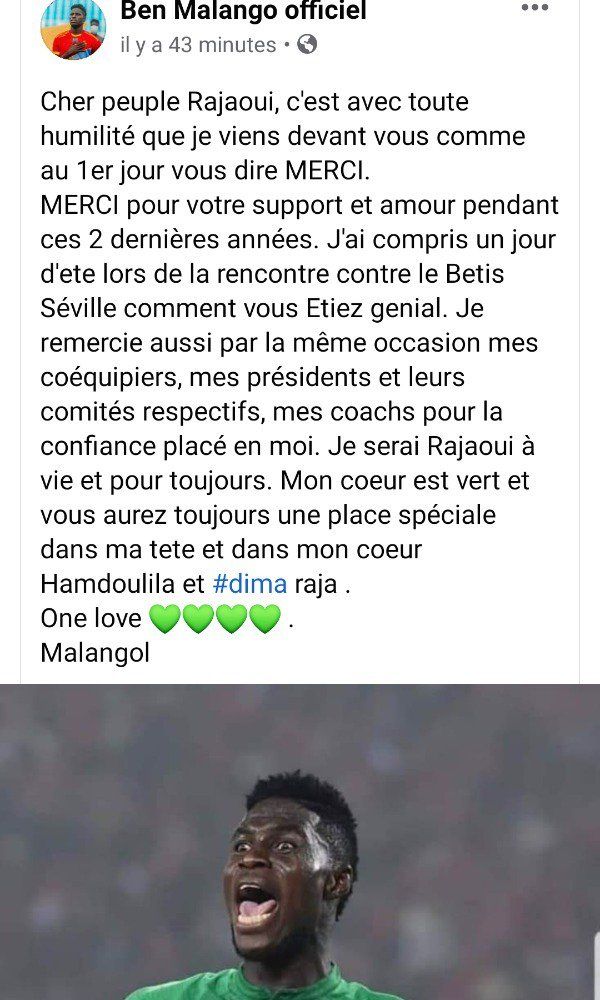This screenshot has height=1000, width=600.
Task: Open the post timestamp 'il y a 43 minutes'
Action: [198, 45]
